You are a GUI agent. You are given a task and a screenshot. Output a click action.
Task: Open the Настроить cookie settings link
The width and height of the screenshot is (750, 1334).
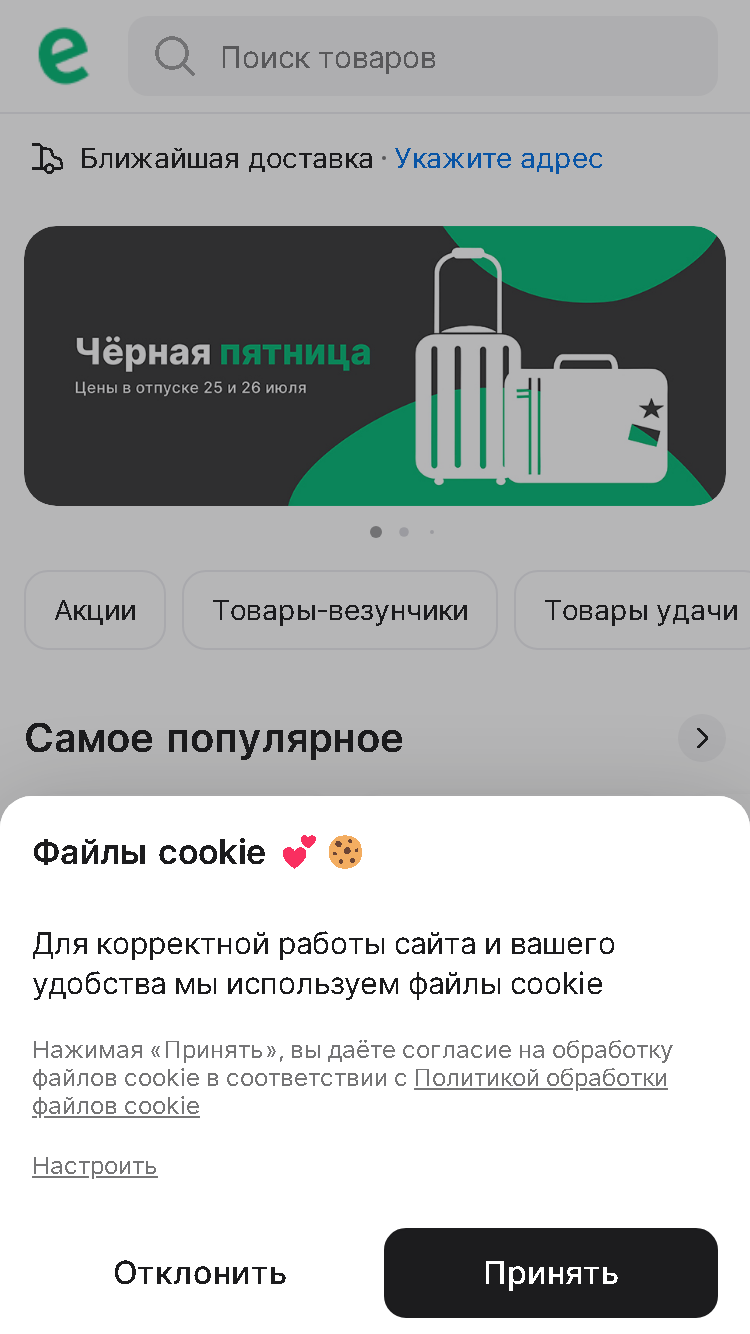coord(95,1166)
